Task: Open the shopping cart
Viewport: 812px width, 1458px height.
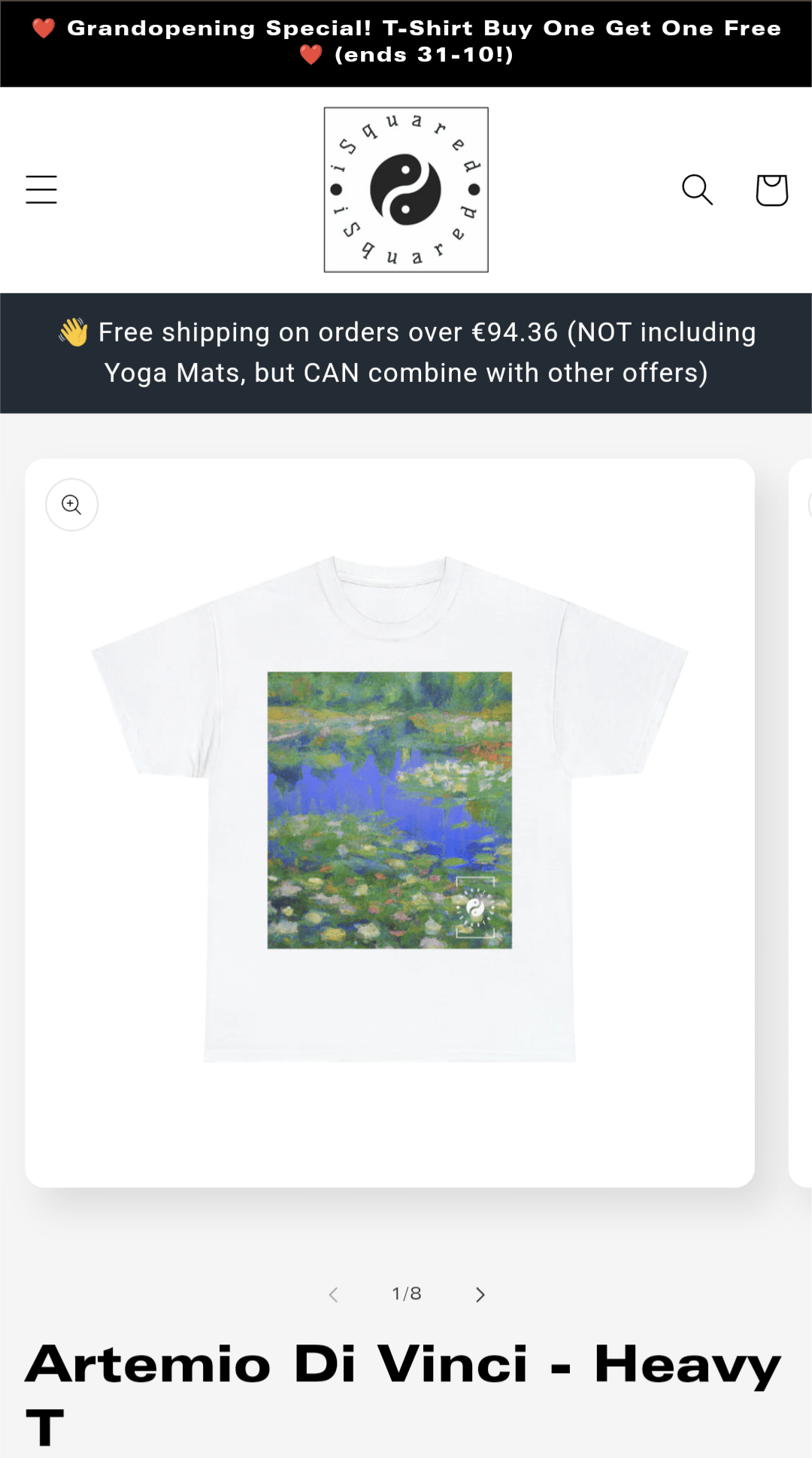Action: point(771,189)
